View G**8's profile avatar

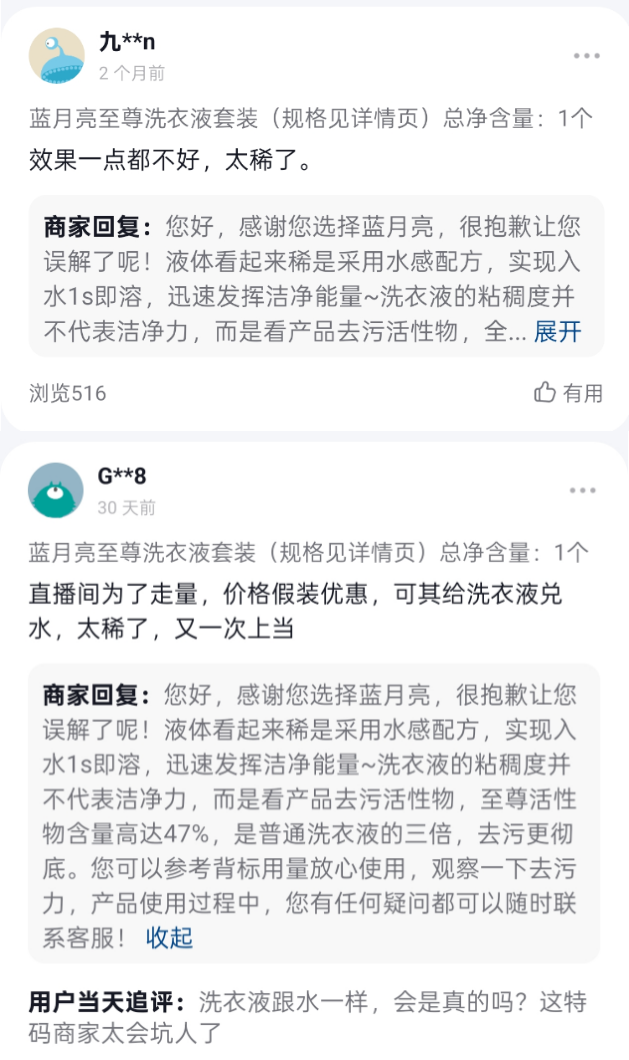click(x=56, y=490)
